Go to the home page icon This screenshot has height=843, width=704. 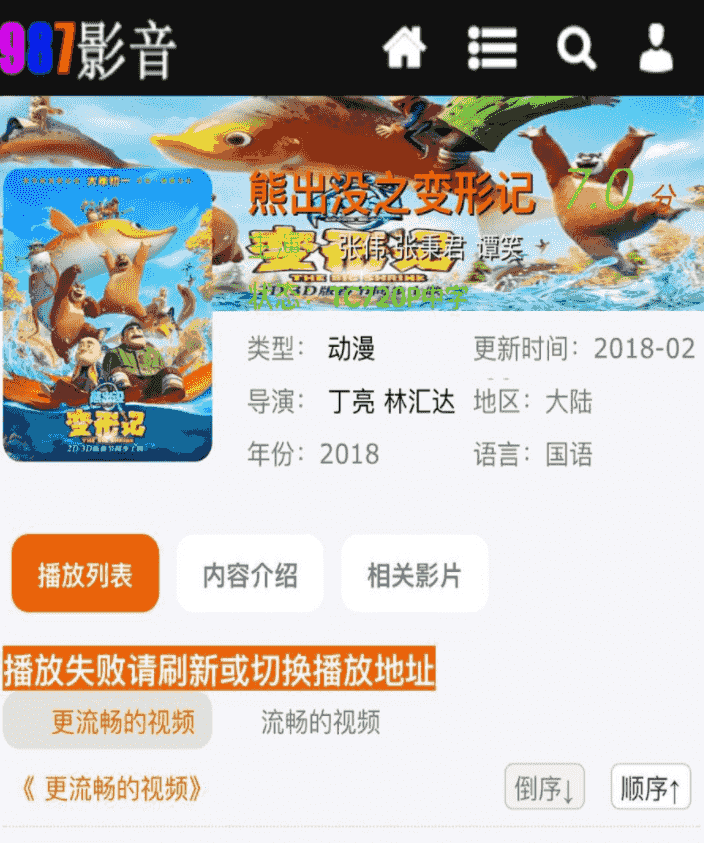(x=404, y=47)
